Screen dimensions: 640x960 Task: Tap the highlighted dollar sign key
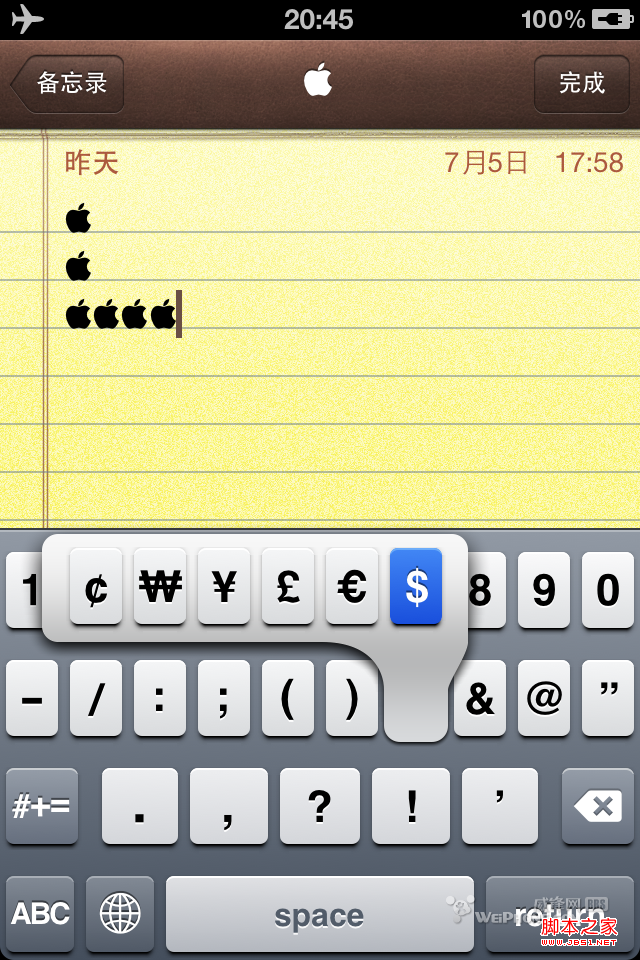[416, 587]
